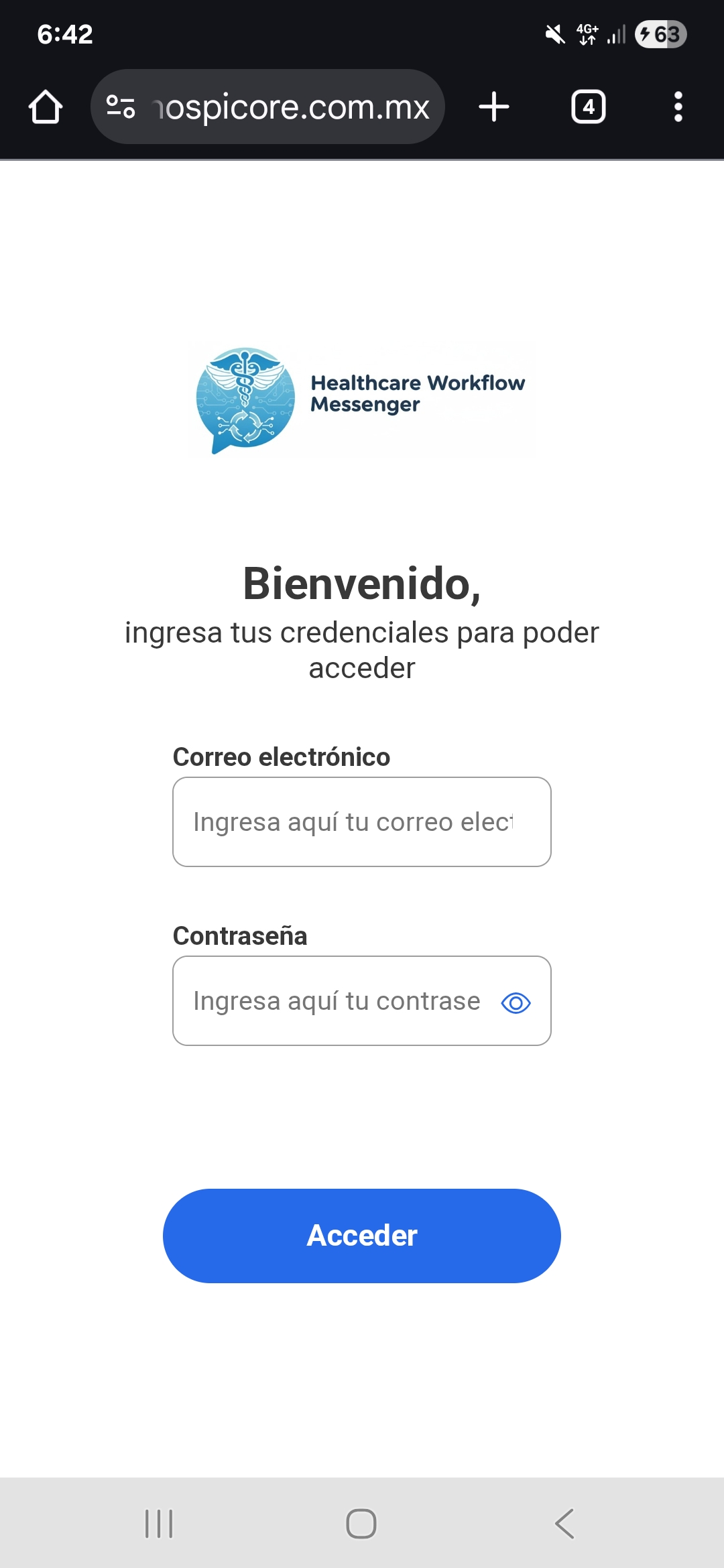Open a new browser tab
The height and width of the screenshot is (1568, 724).
point(494,107)
